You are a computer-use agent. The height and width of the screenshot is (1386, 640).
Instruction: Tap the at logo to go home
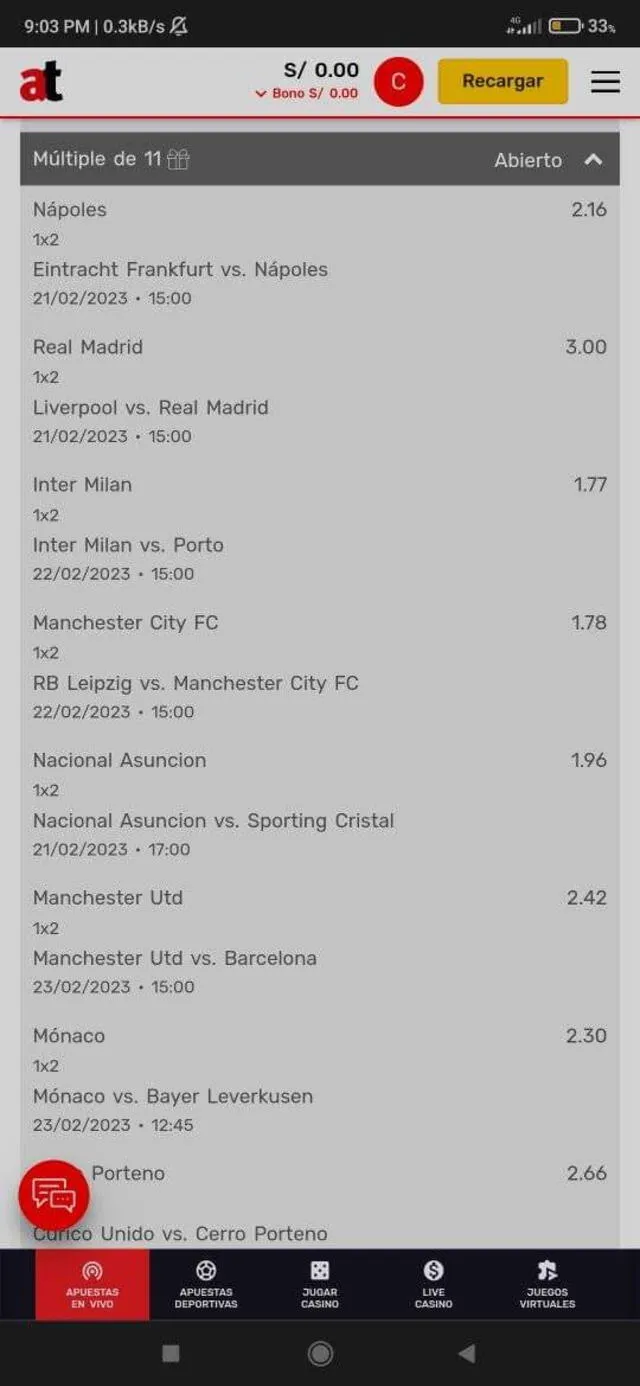tap(41, 82)
